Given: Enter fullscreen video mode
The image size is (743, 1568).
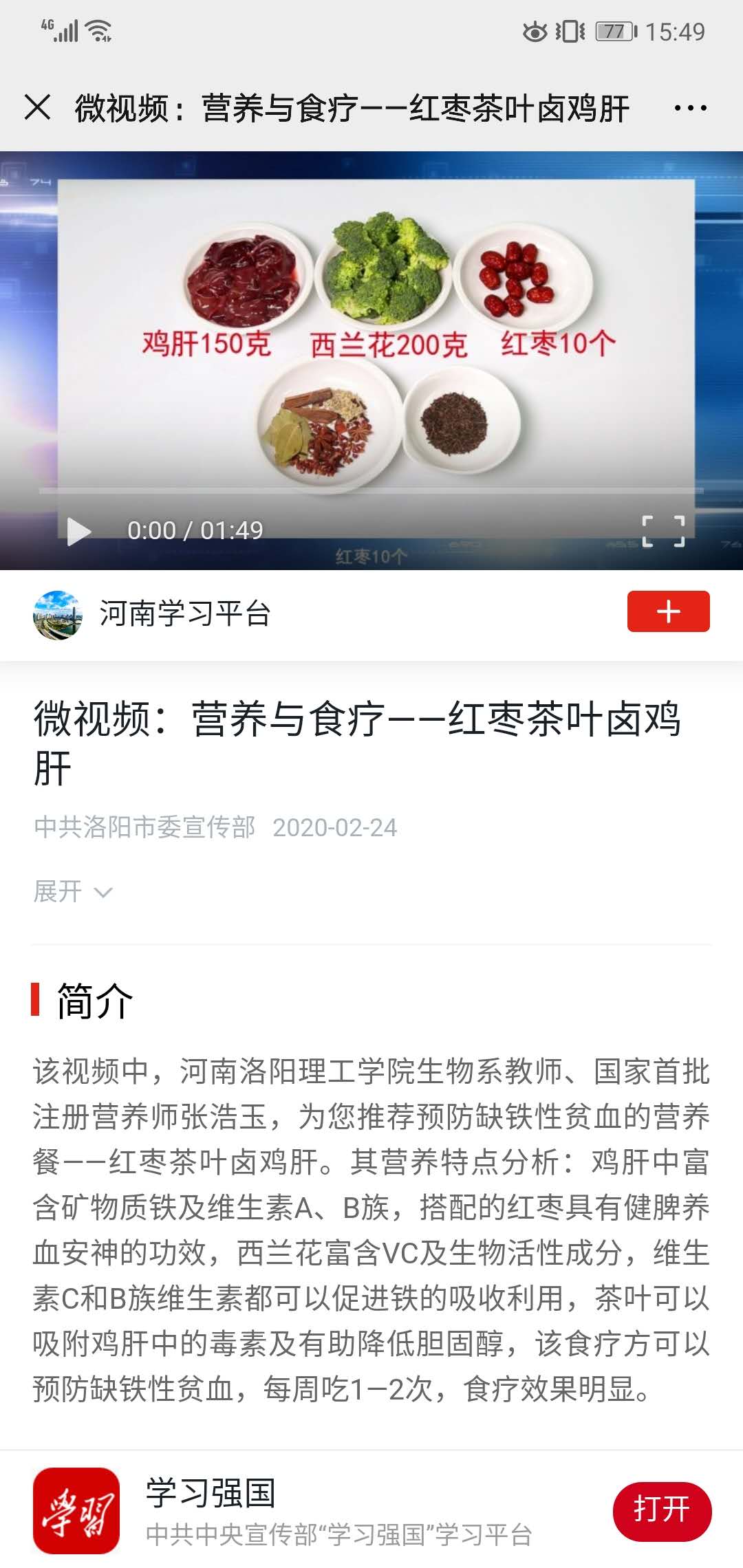Looking at the screenshot, I should click(663, 531).
